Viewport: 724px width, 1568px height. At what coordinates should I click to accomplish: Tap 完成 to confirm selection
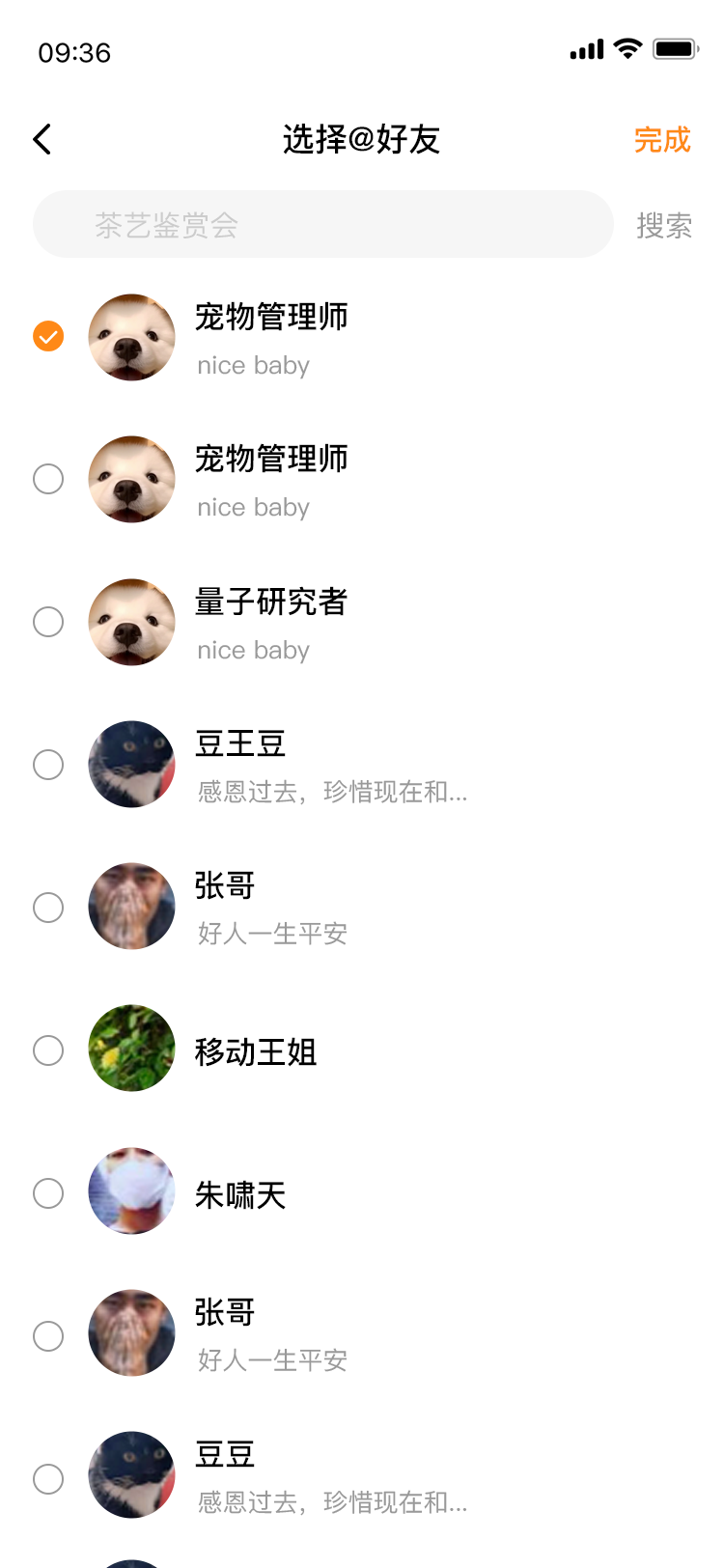click(662, 140)
